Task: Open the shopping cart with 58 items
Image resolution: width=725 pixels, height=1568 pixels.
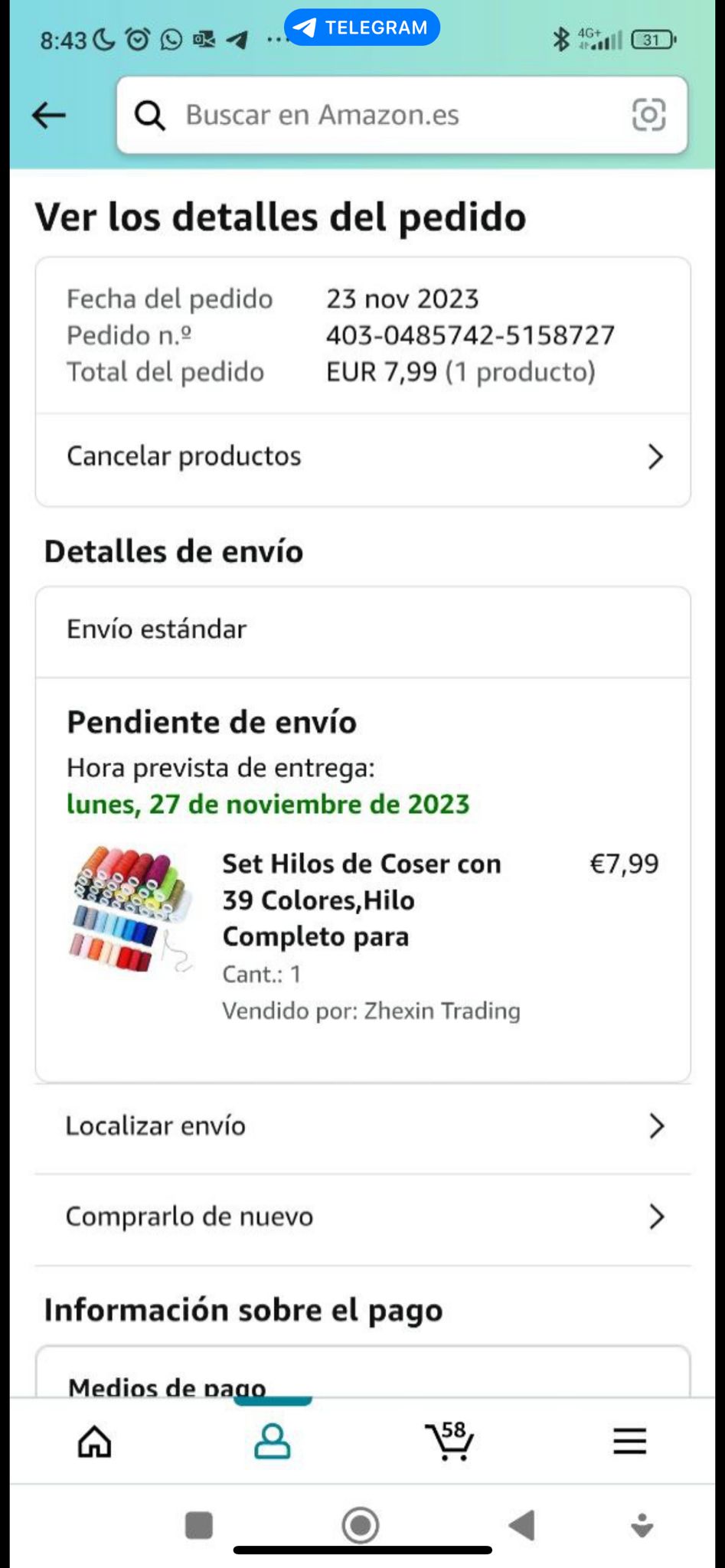Action: coord(449,1442)
